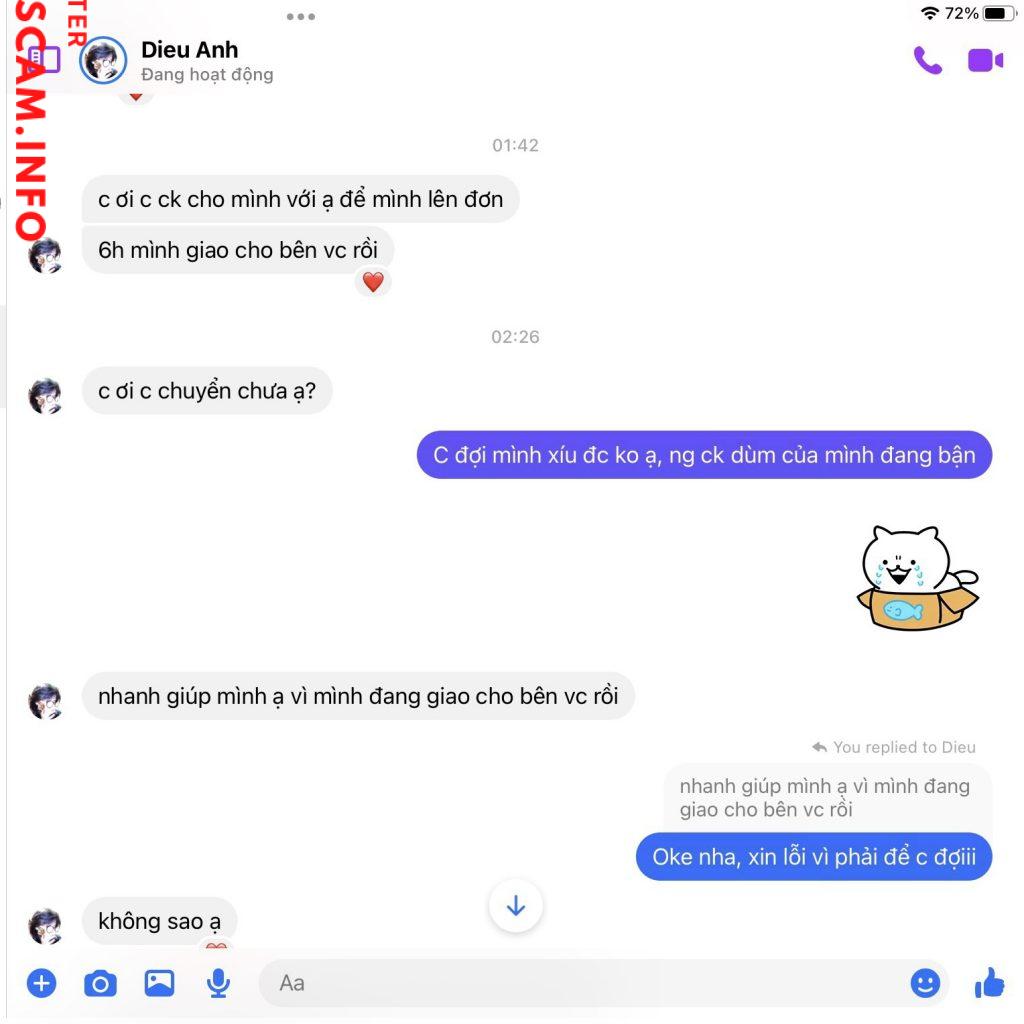The width and height of the screenshot is (1024, 1024).
Task: Jump to latest messages with the down arrow
Action: coord(516,906)
